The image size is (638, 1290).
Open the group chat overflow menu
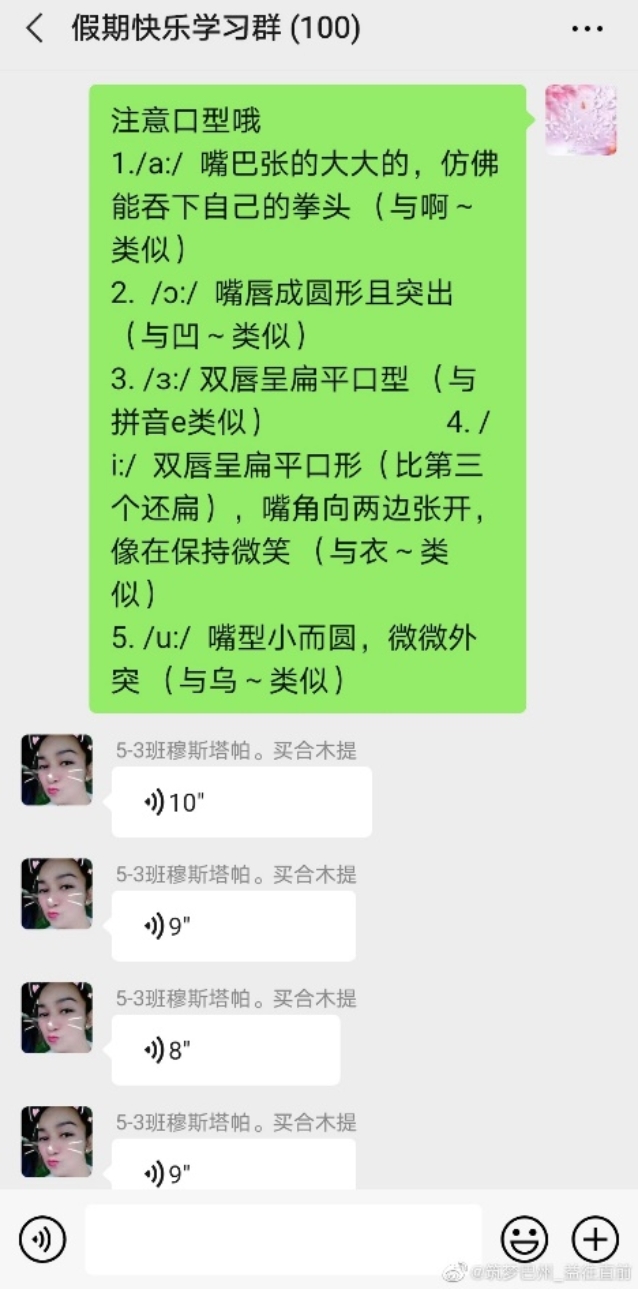(587, 29)
